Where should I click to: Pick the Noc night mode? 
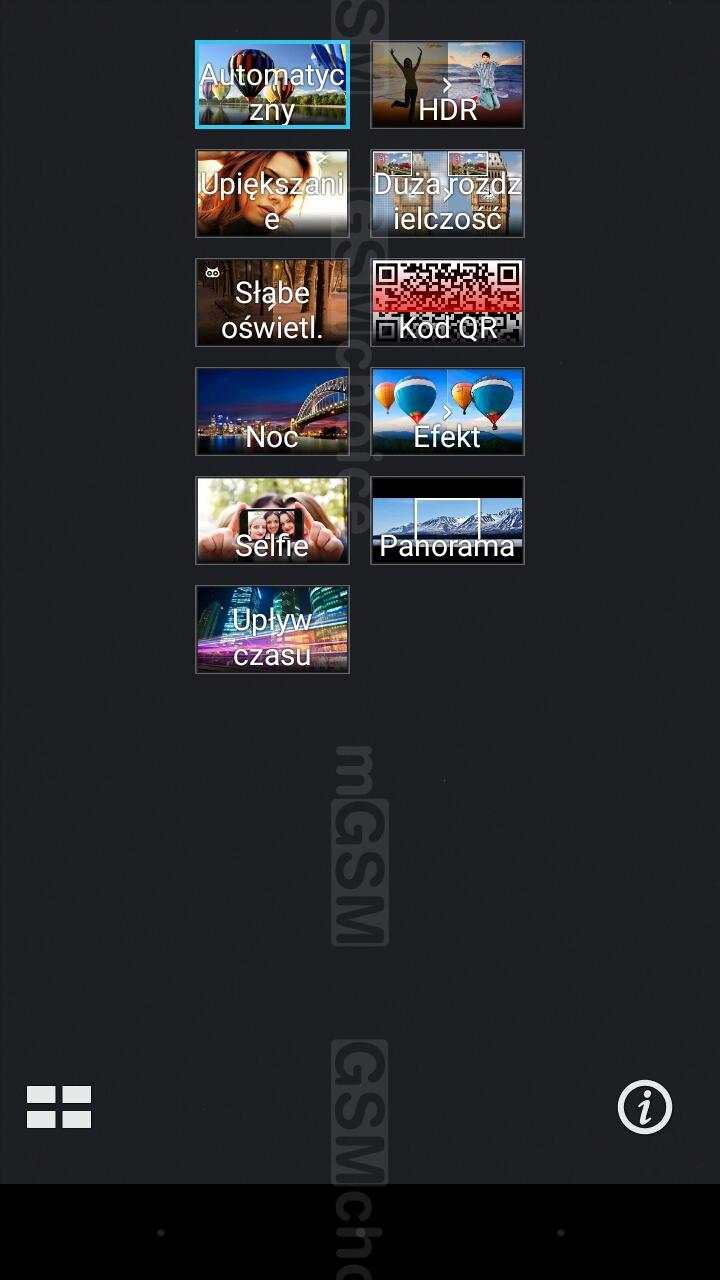272,411
